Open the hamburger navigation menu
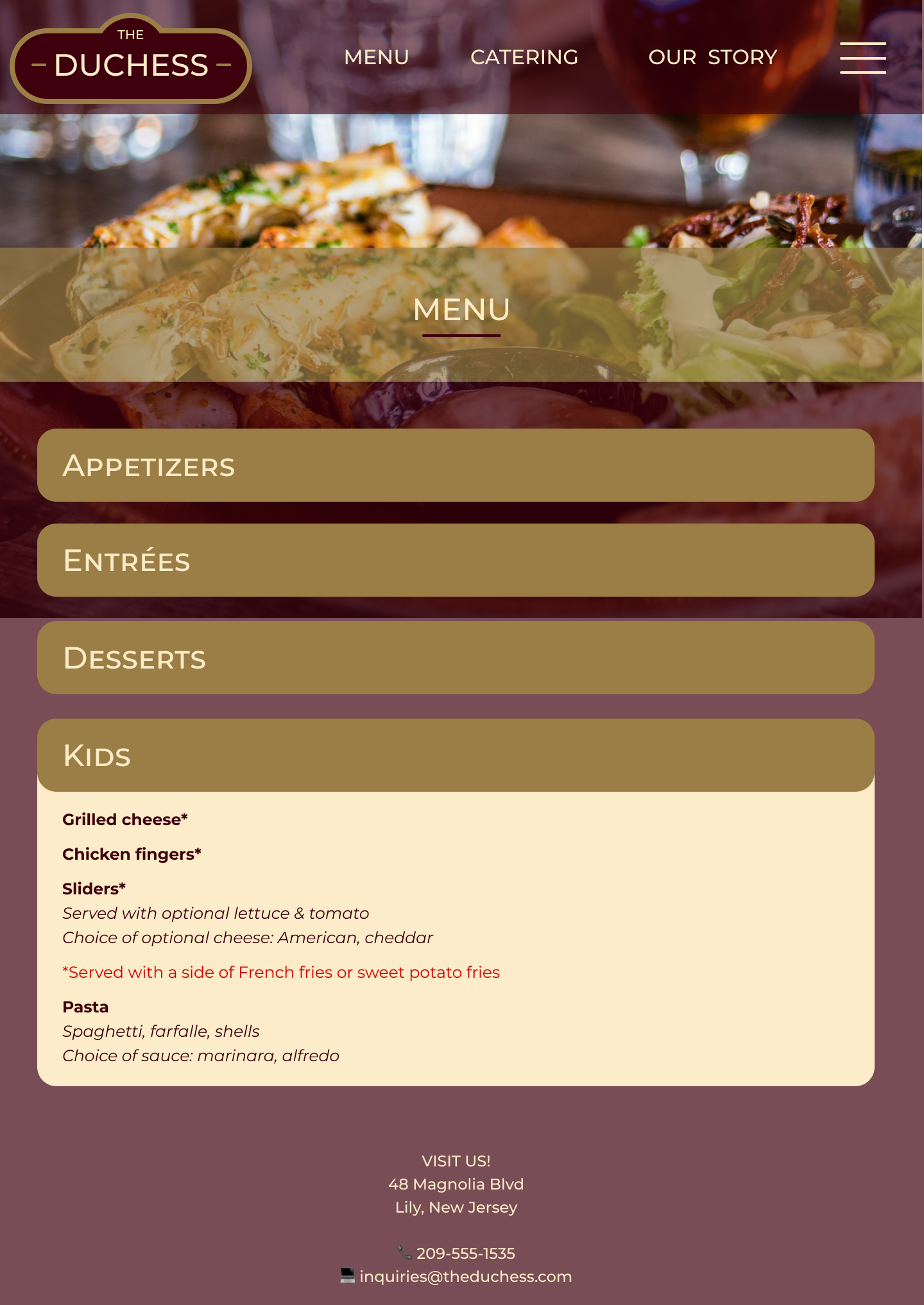 (x=862, y=58)
